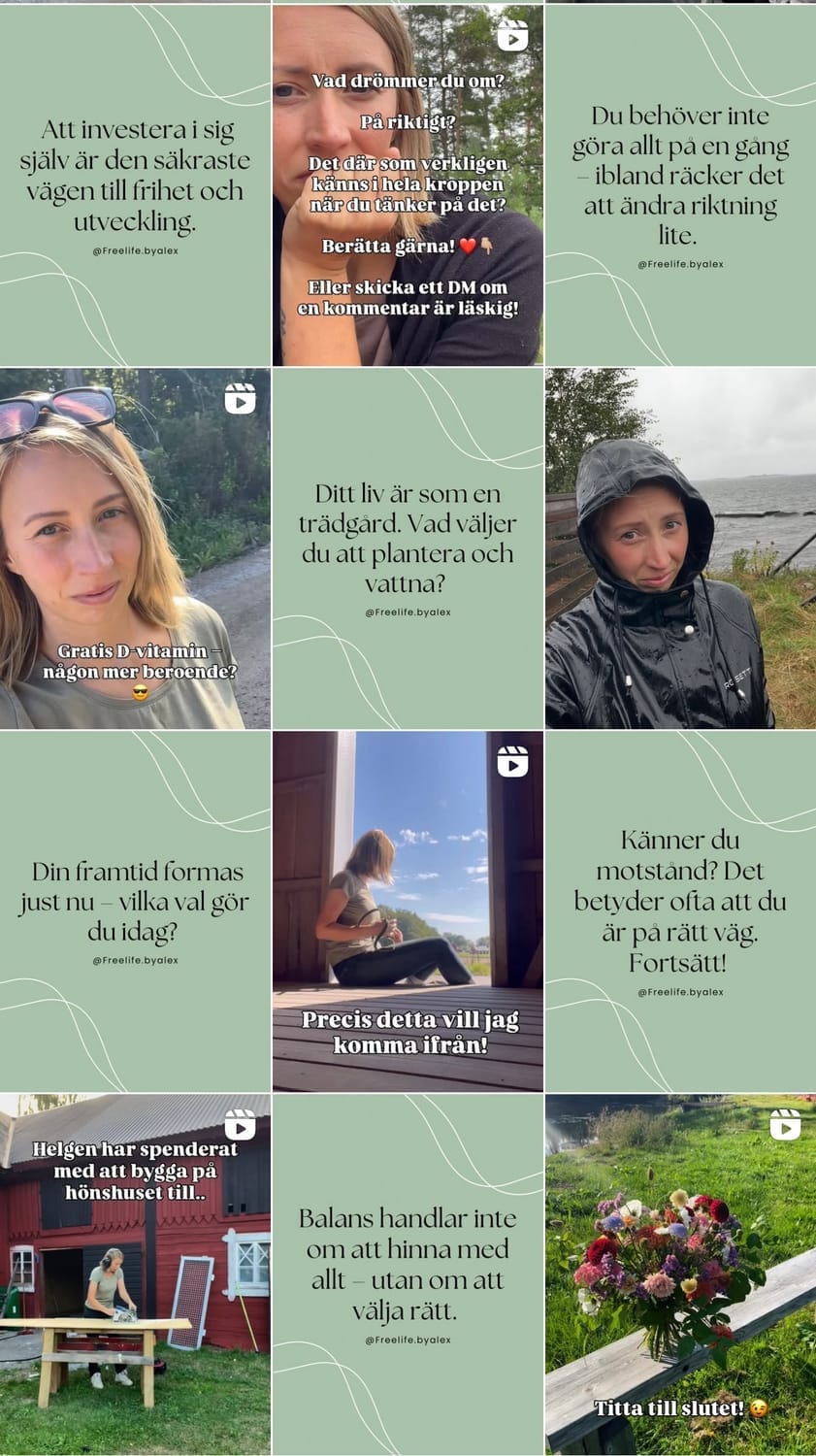
Task: View the post 'Ditt liv är som en trädgård'
Action: (x=408, y=548)
